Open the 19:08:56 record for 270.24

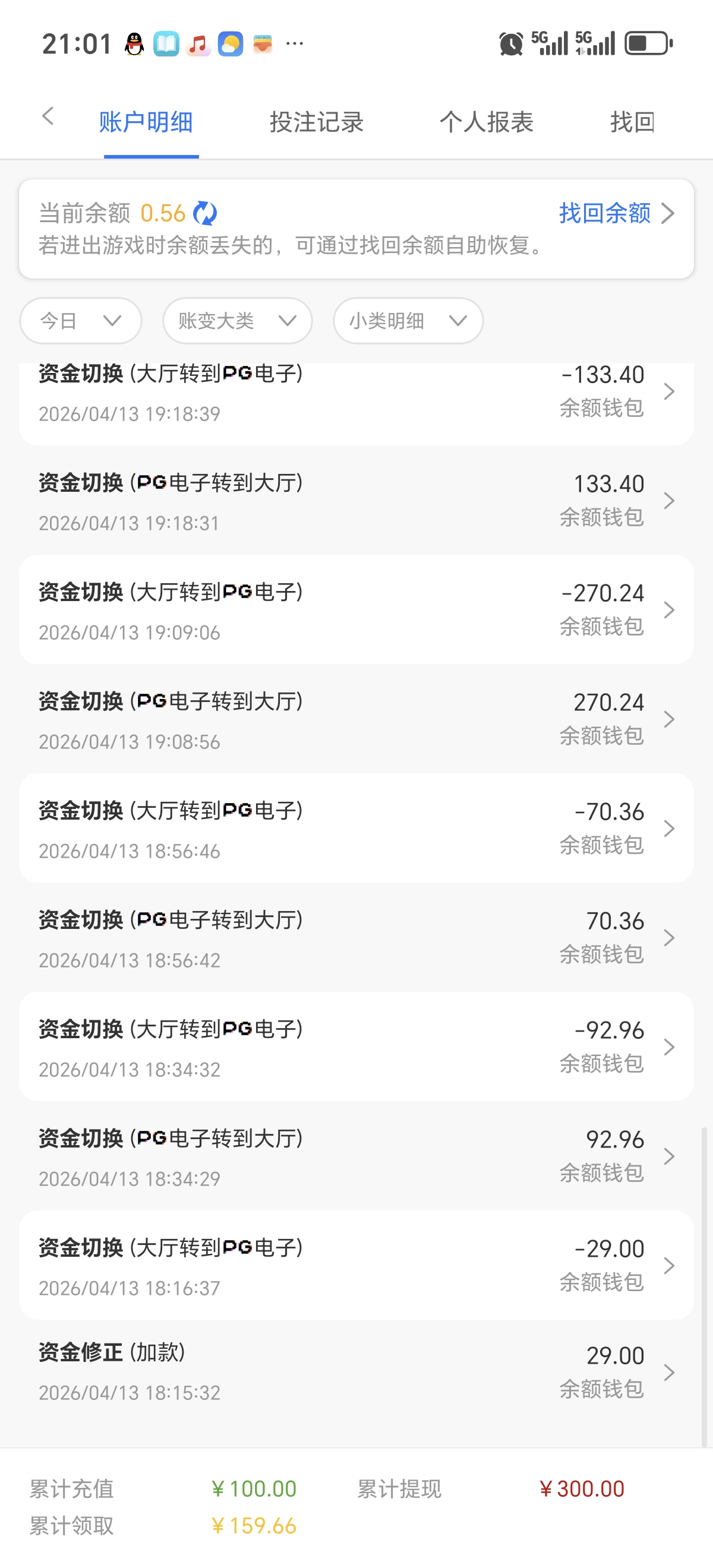click(x=356, y=719)
